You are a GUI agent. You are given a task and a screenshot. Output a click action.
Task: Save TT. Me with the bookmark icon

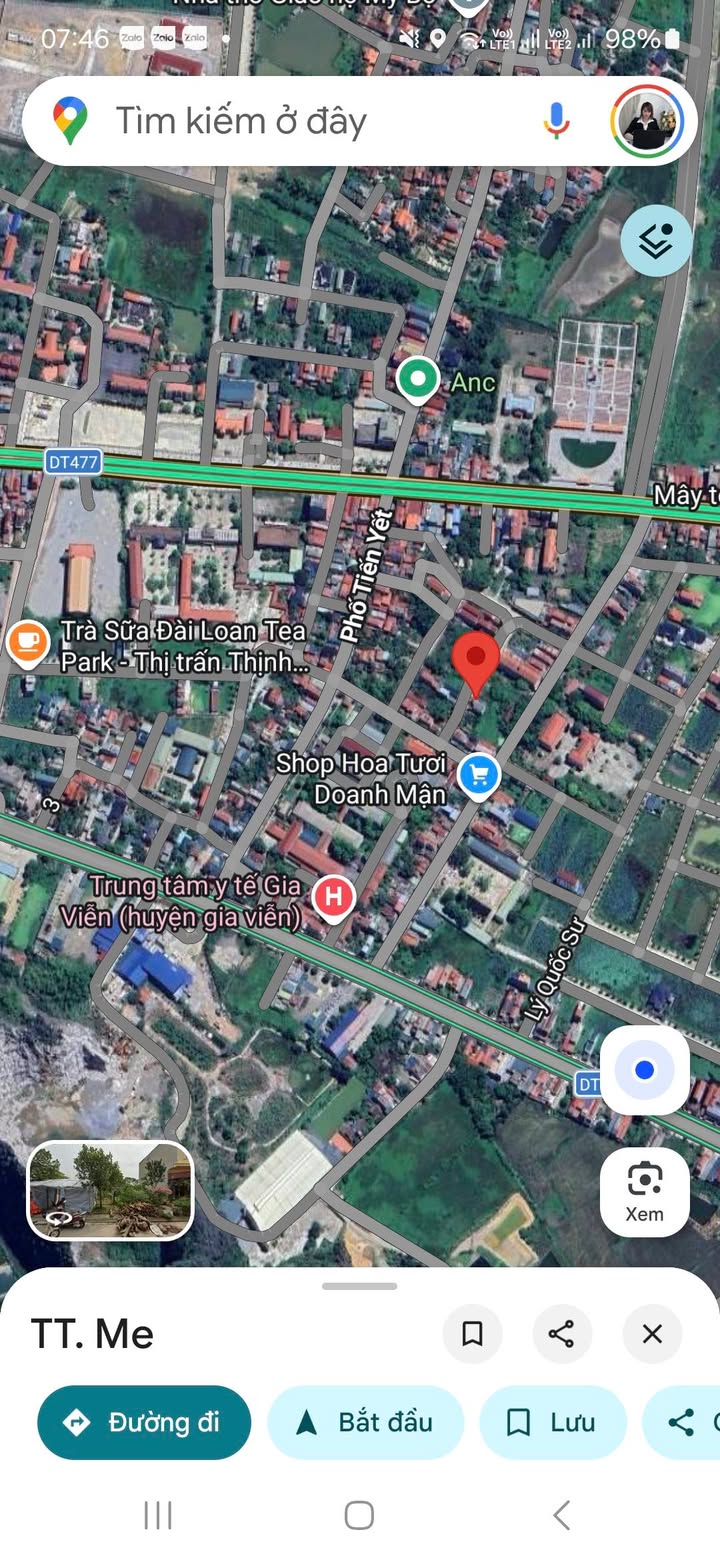click(472, 1333)
